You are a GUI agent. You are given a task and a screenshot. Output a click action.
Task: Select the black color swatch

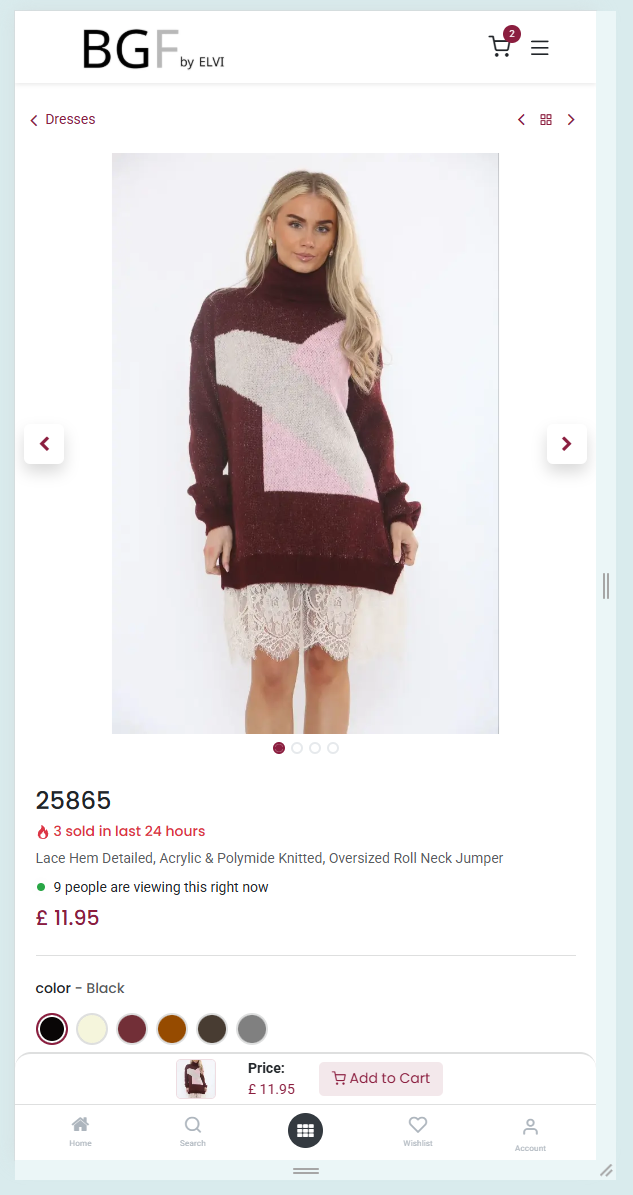click(x=52, y=1028)
